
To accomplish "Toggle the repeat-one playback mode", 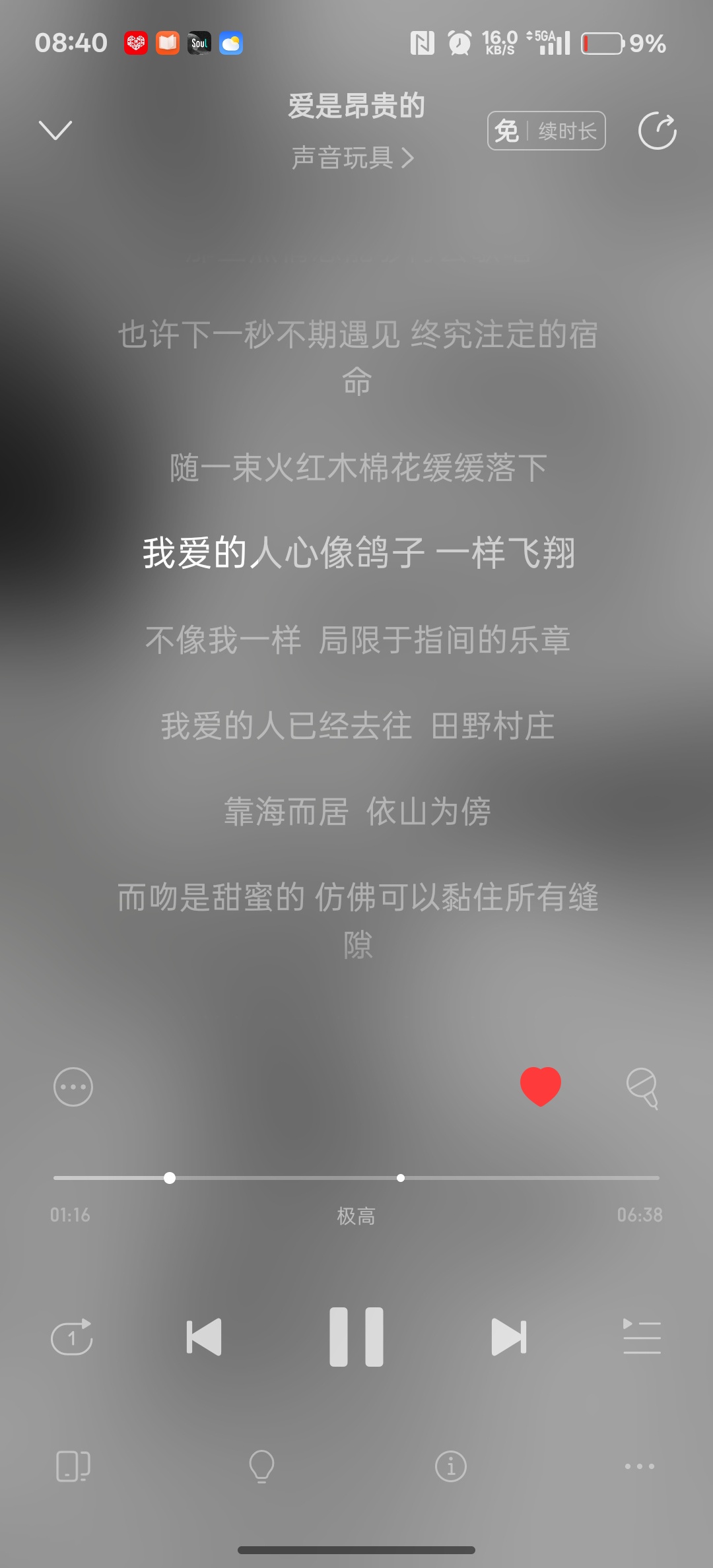I will [72, 1337].
